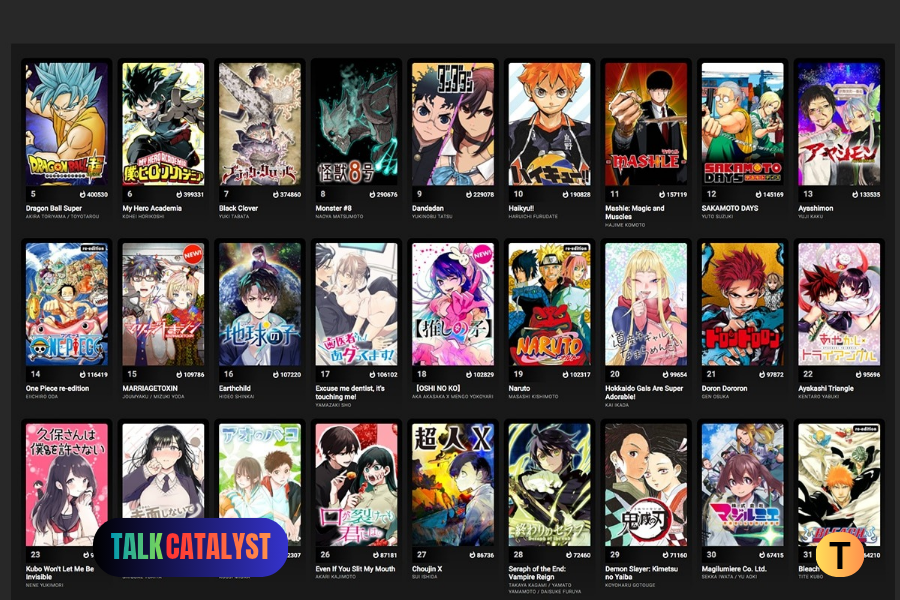Open Seraph of the End: Vampire Reign
Screen dimensions: 900x600
tap(549, 484)
